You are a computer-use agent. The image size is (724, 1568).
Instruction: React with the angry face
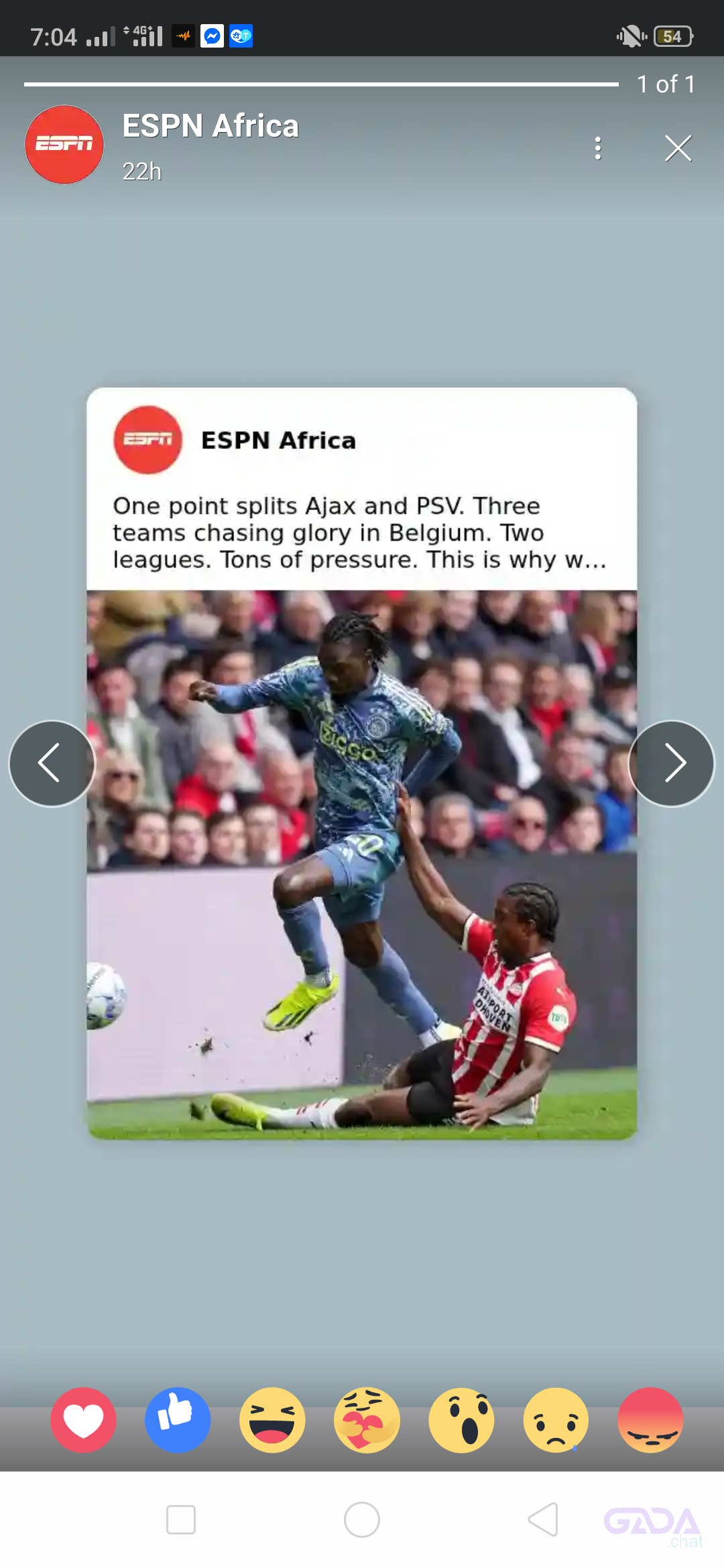650,1420
